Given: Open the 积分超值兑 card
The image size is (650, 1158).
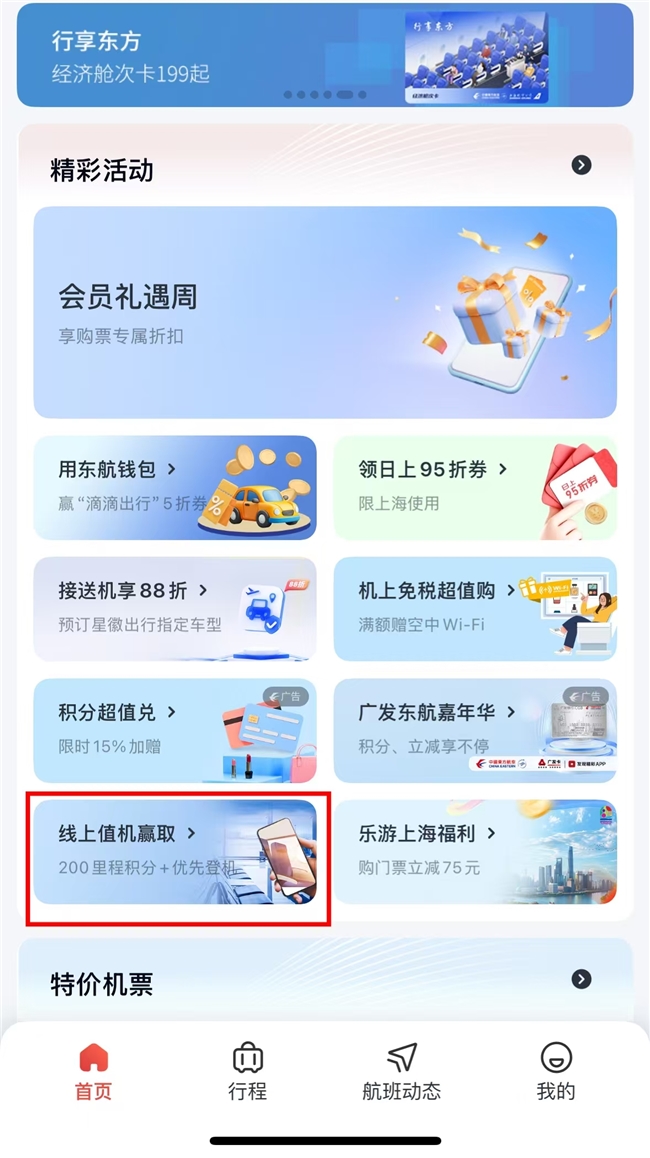Looking at the screenshot, I should coord(175,730).
